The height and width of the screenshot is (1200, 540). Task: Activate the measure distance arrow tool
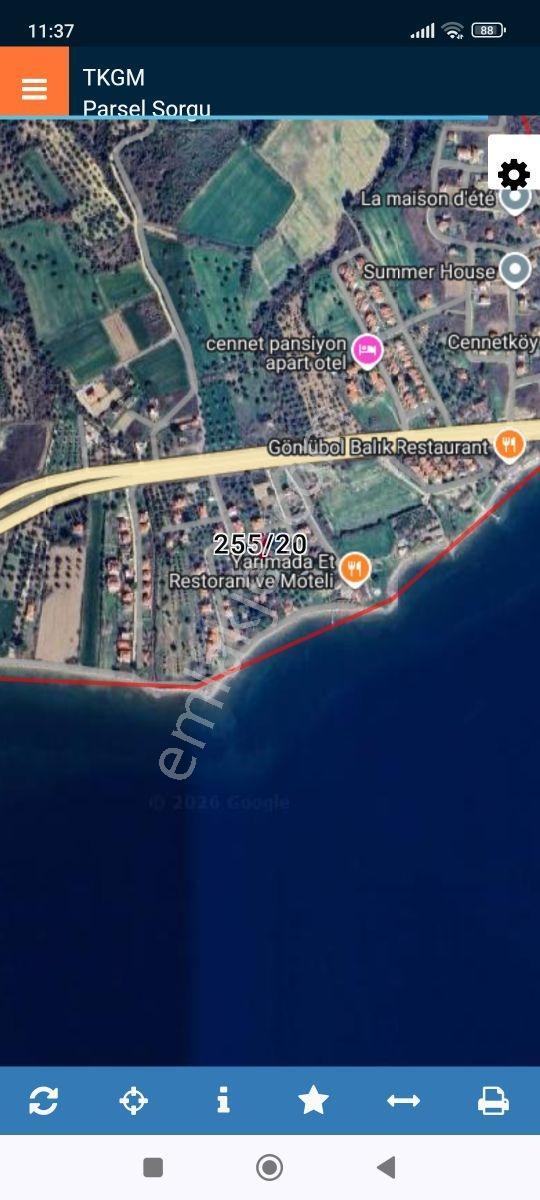coord(403,1101)
